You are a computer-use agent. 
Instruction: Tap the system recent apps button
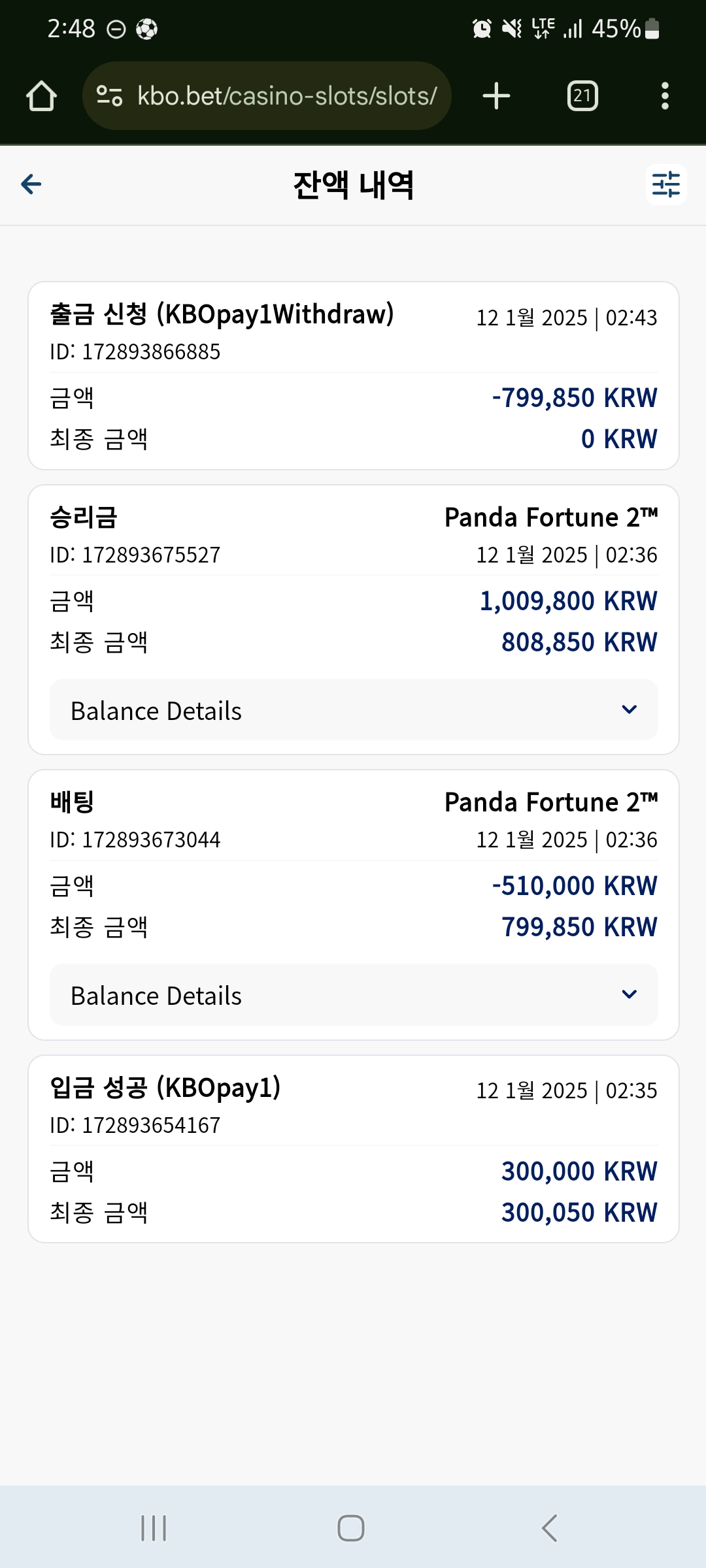point(154,1528)
